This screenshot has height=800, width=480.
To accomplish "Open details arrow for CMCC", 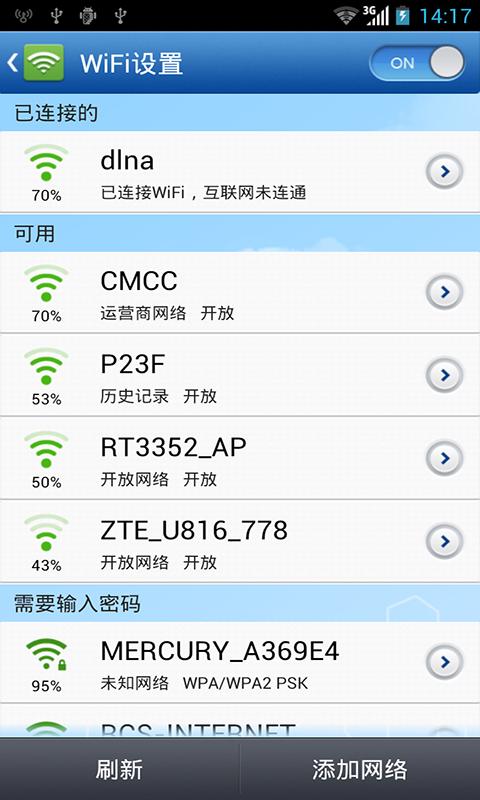I will click(444, 292).
